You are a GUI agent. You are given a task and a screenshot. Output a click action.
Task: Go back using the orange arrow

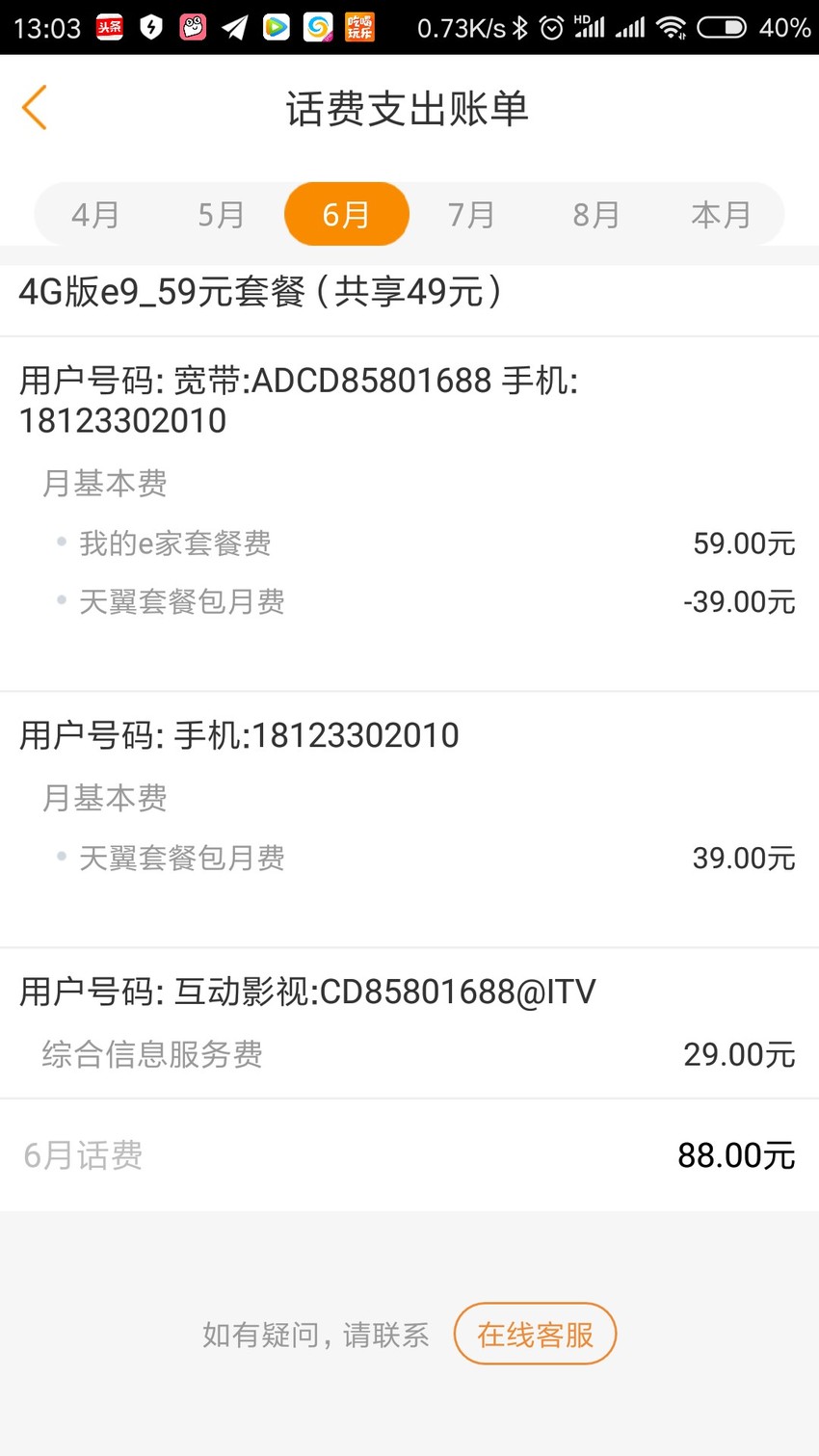35,107
